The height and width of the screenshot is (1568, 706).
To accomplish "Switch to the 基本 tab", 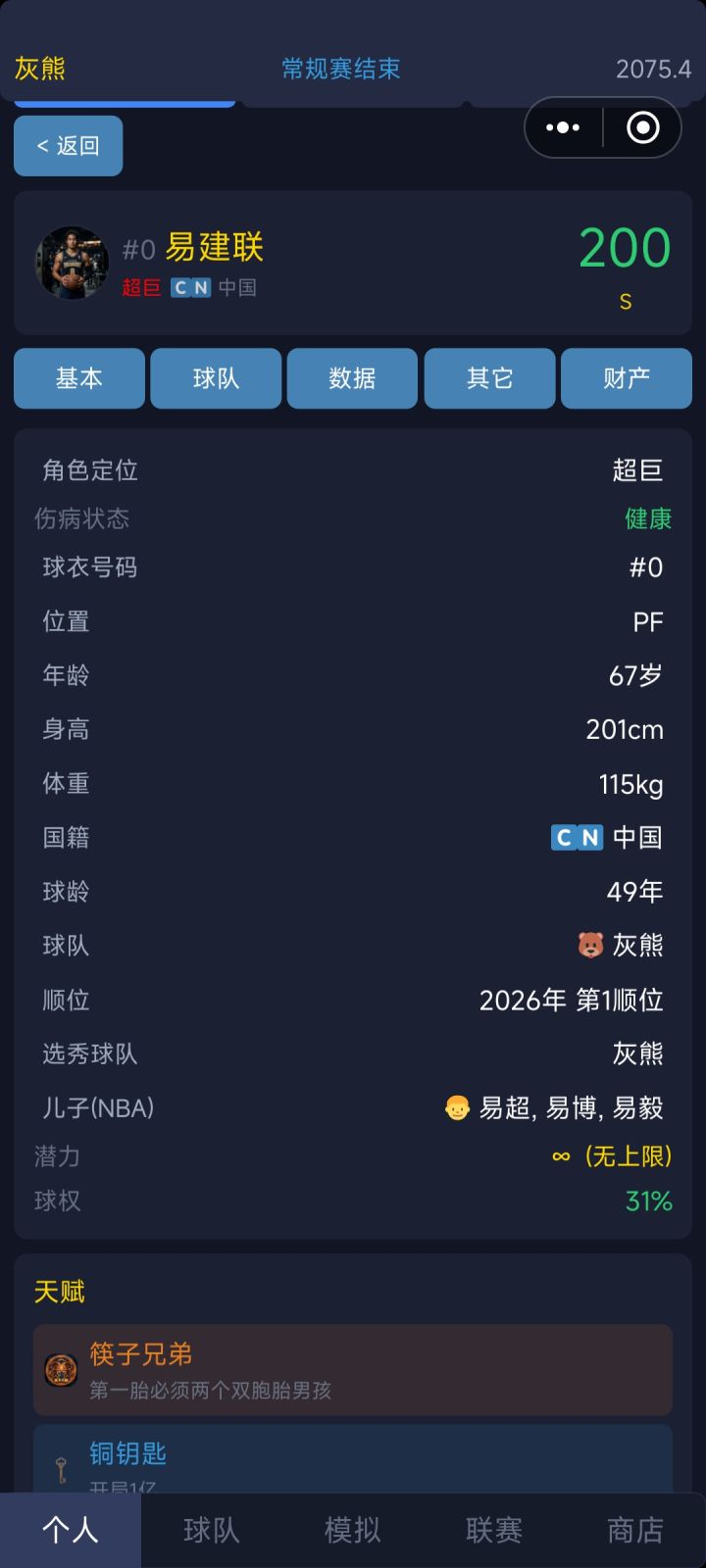I will 79,378.
